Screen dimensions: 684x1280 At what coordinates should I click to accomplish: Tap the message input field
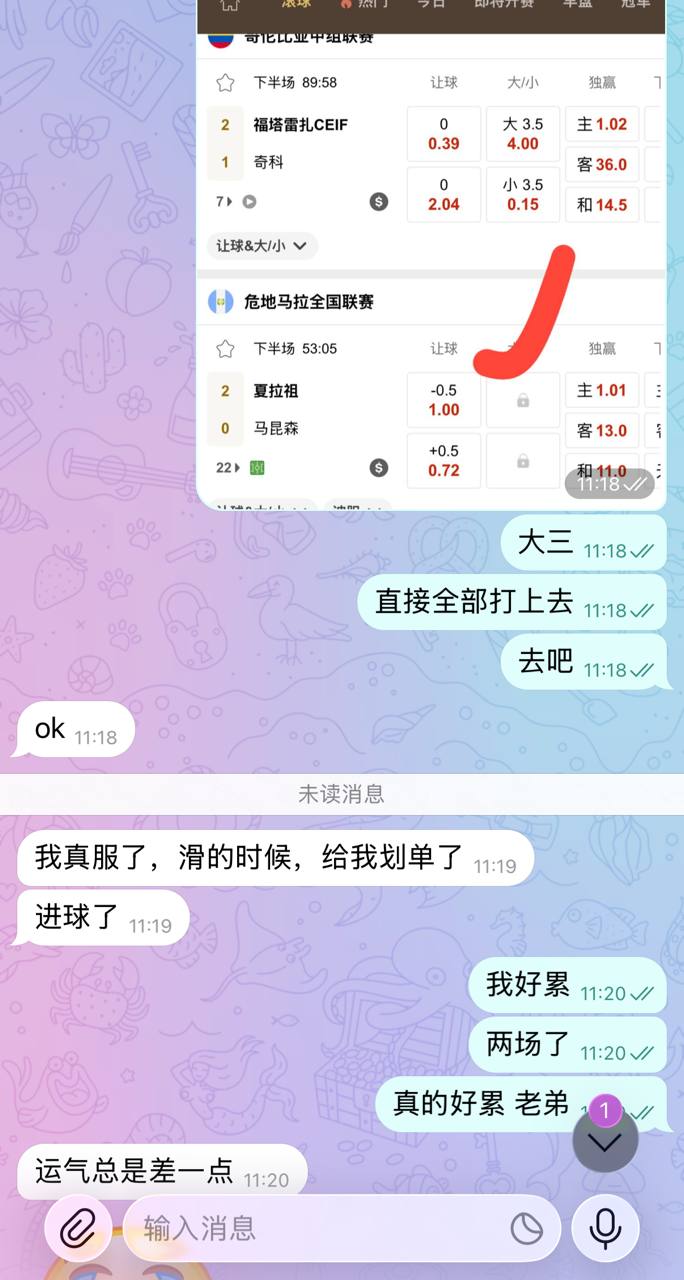pyautogui.click(x=320, y=1228)
